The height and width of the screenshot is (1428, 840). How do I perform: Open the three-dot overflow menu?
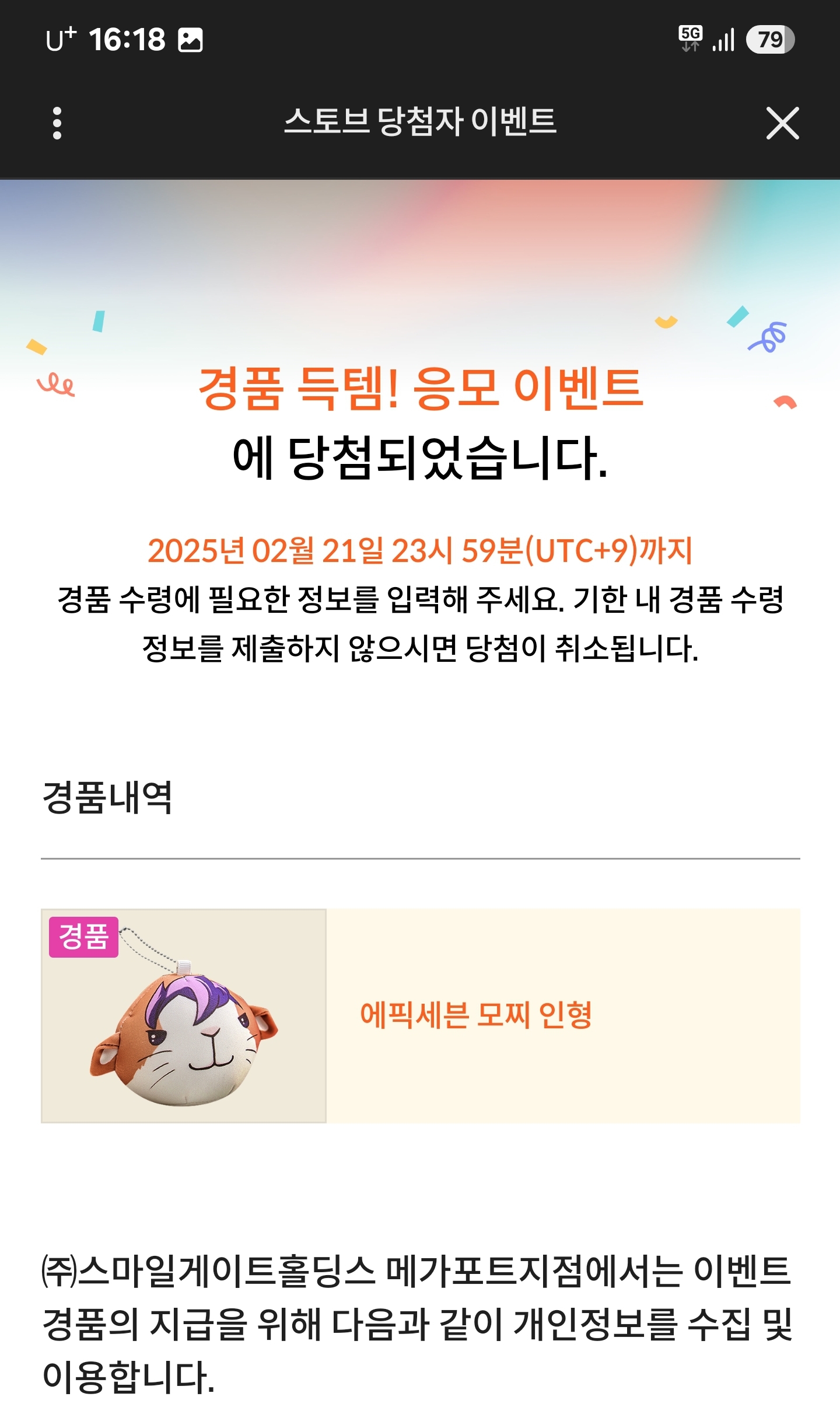click(x=57, y=123)
